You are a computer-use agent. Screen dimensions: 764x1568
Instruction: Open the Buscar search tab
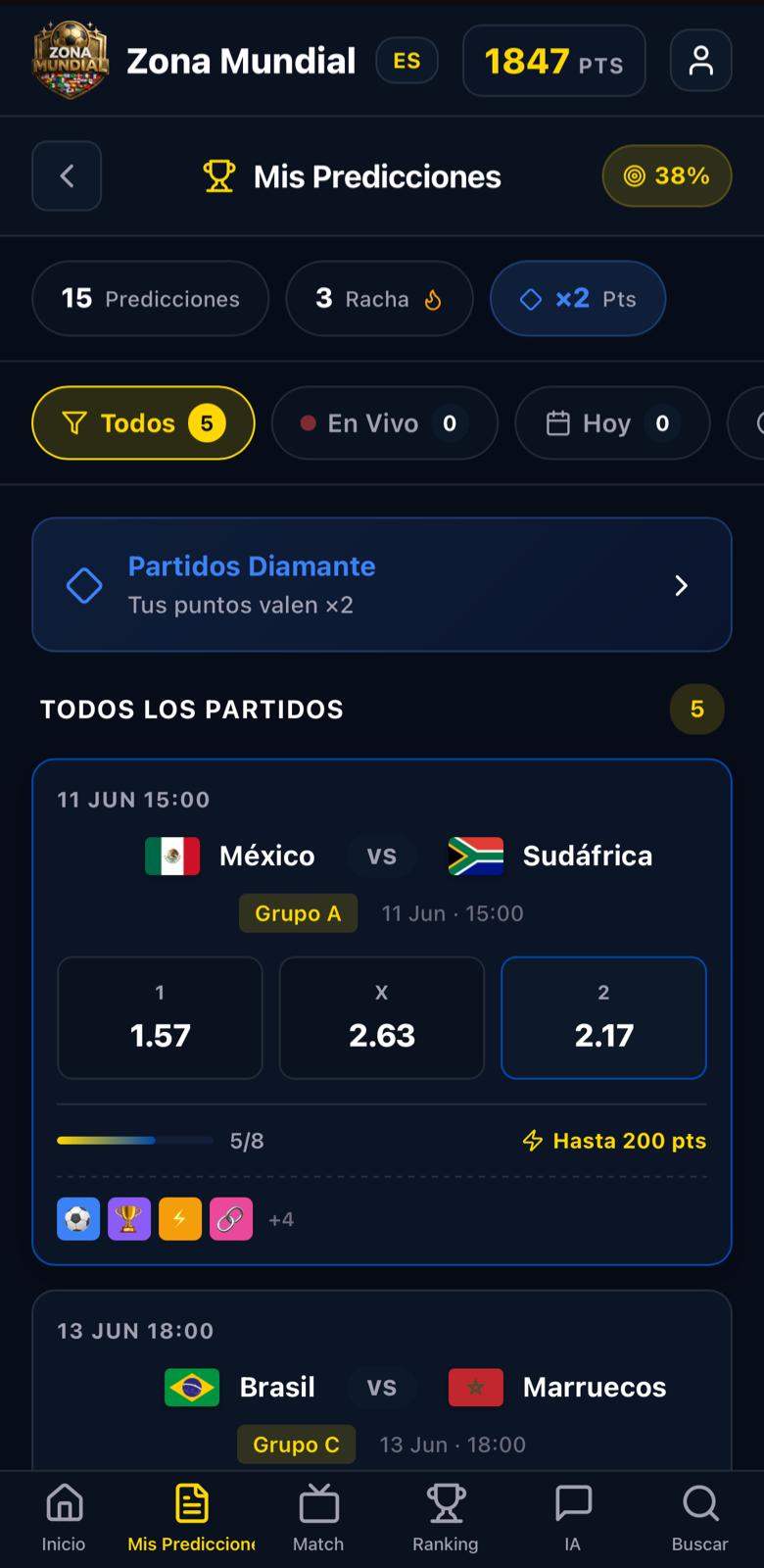click(x=699, y=1518)
